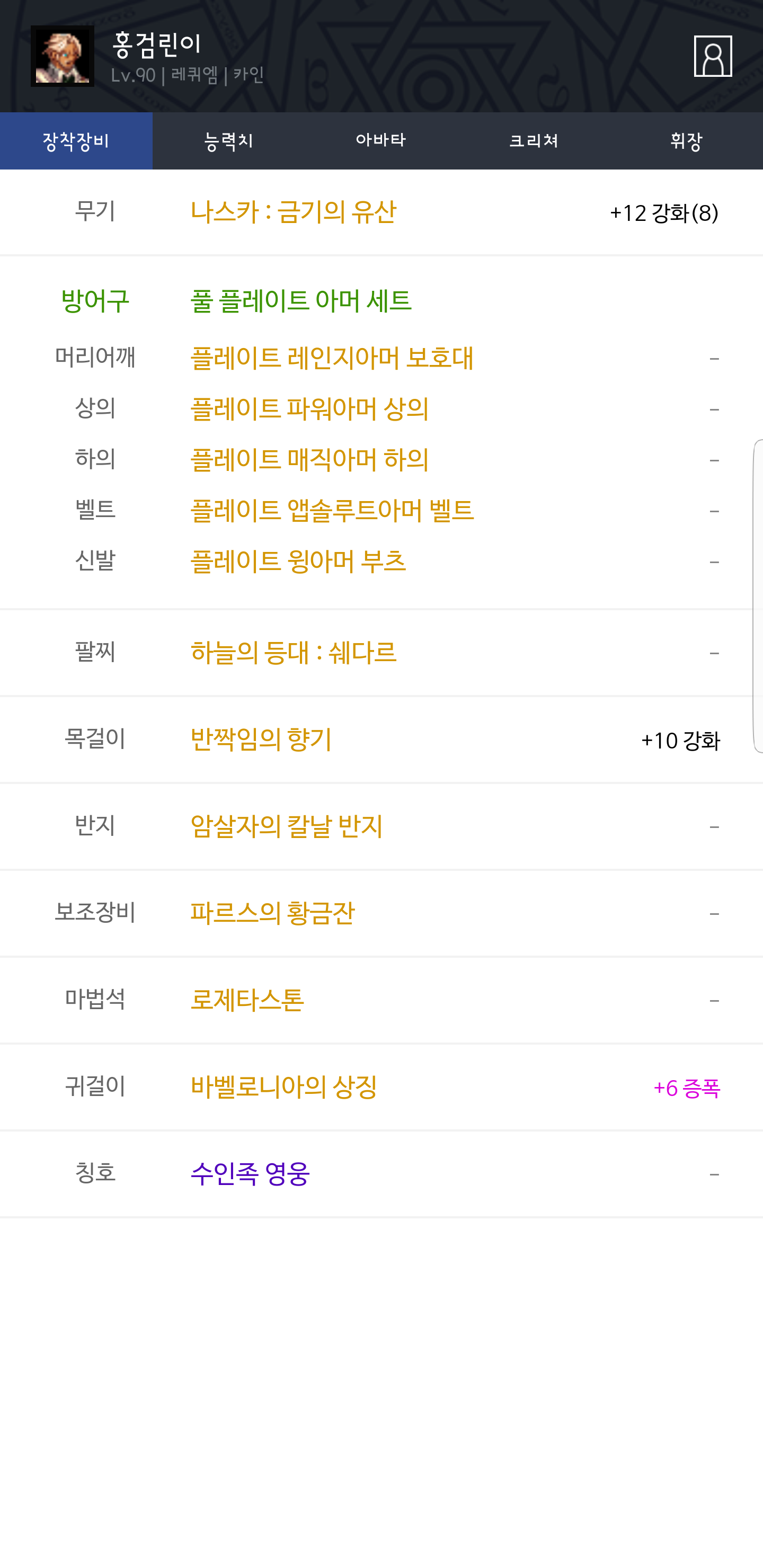This screenshot has height=1568, width=763.
Task: Switch to the 능력치 tab
Action: [x=228, y=140]
